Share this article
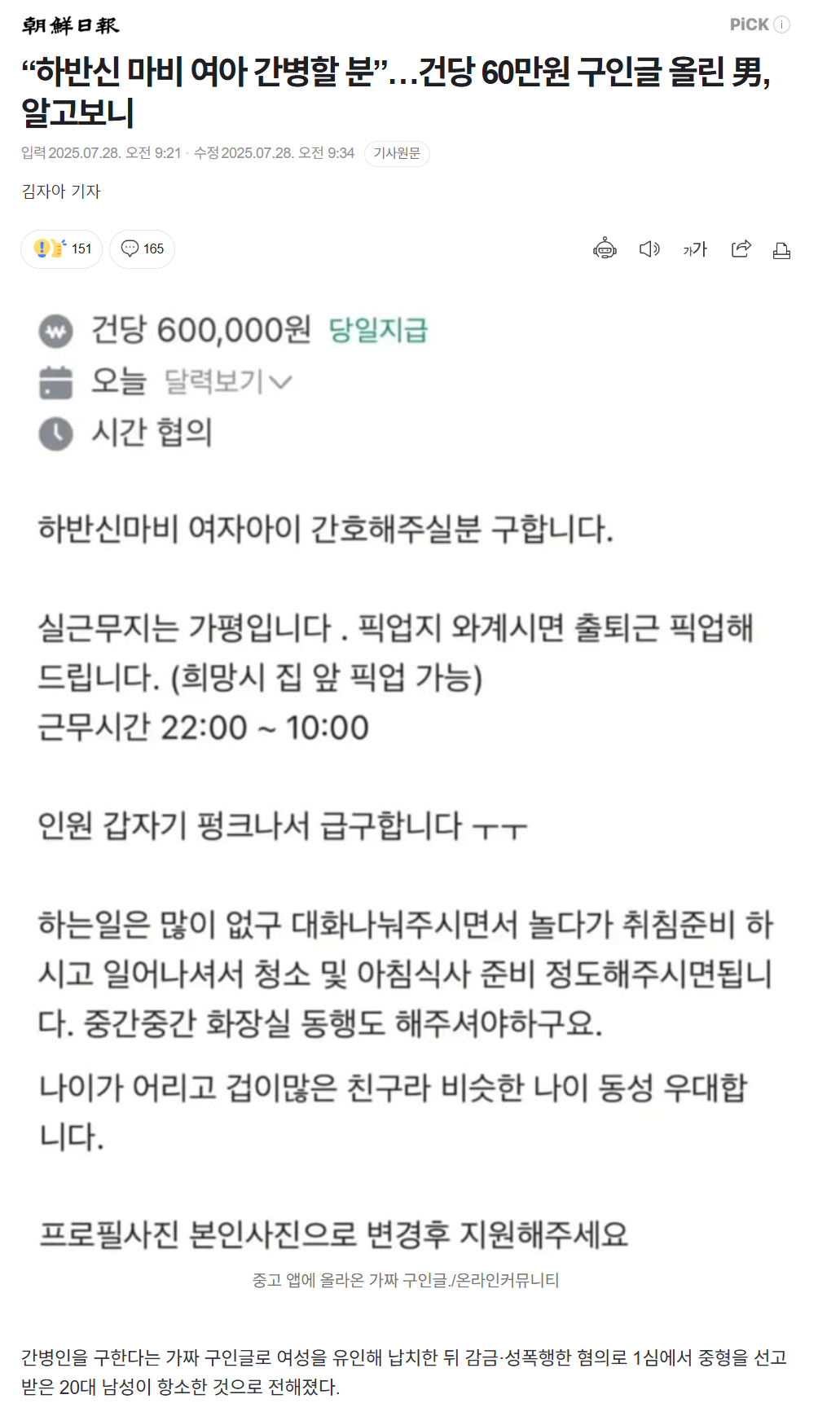 [x=741, y=249]
